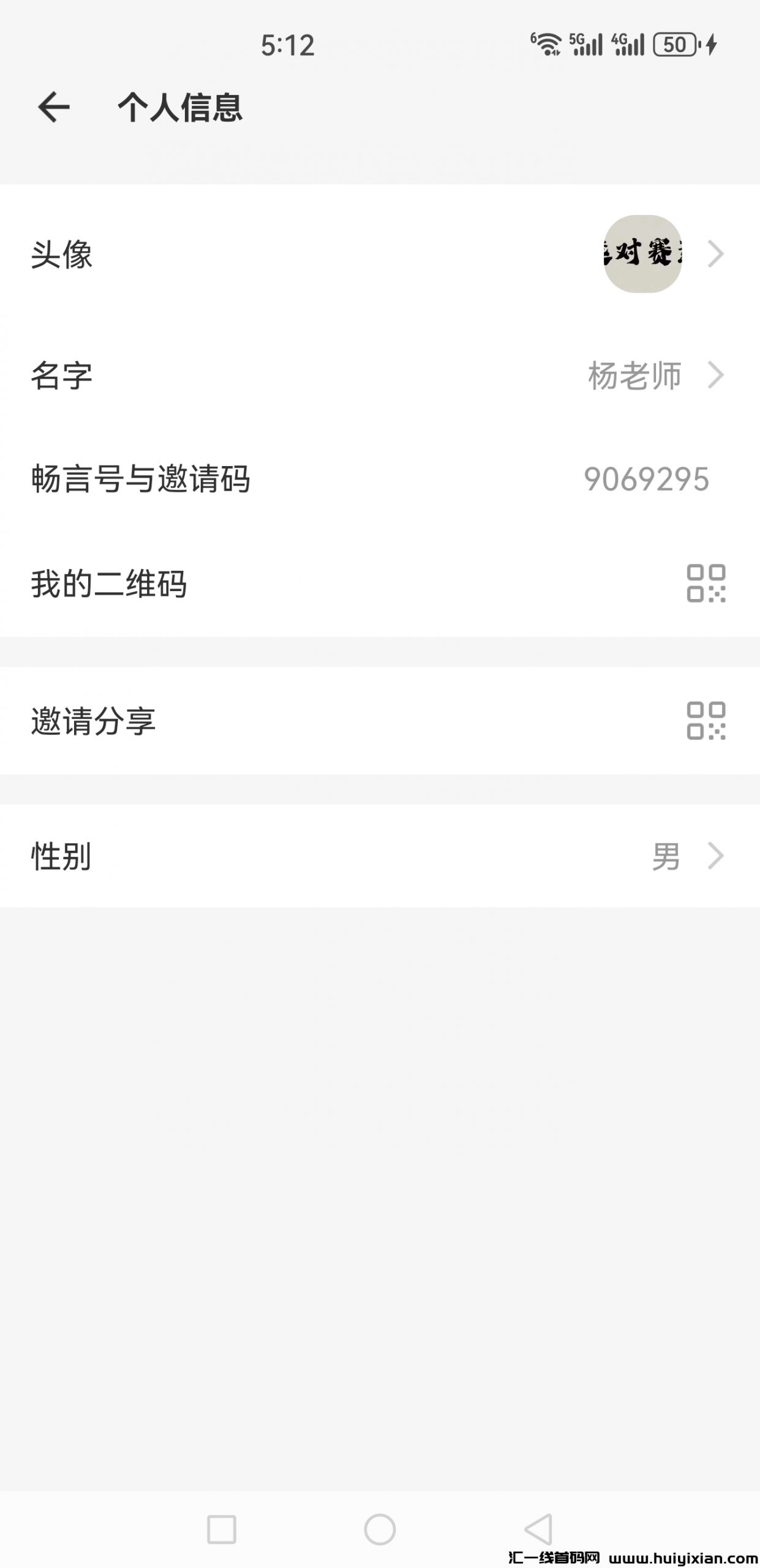Open the 我的二维码 row
The height and width of the screenshot is (1568, 760).
380,583
